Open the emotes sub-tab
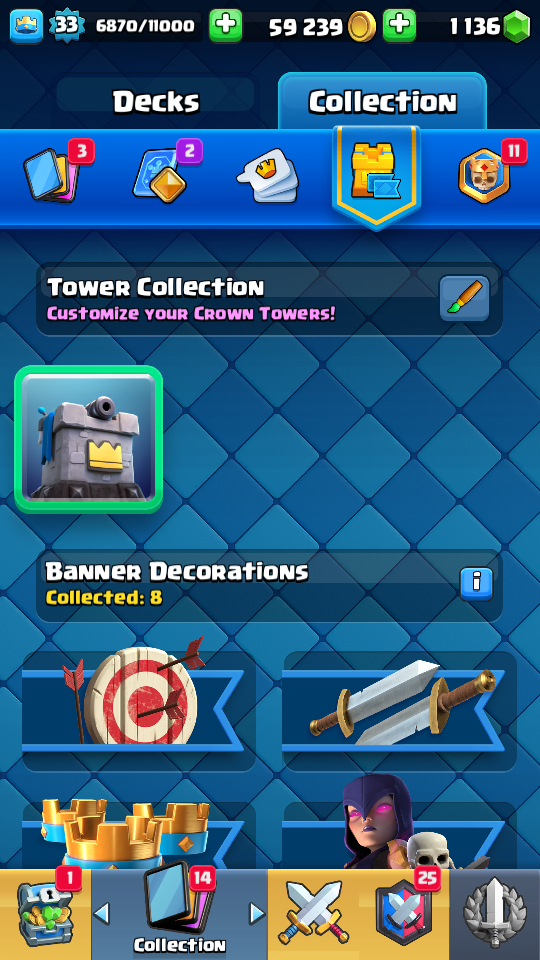The width and height of the screenshot is (540, 960). [x=268, y=176]
